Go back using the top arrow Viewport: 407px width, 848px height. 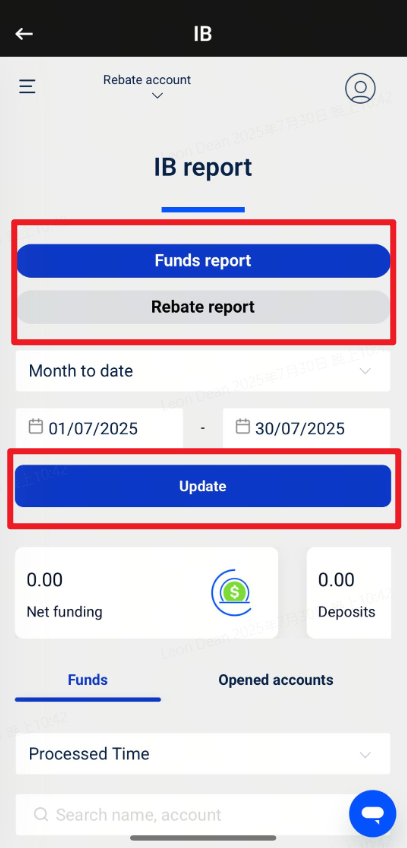click(24, 34)
